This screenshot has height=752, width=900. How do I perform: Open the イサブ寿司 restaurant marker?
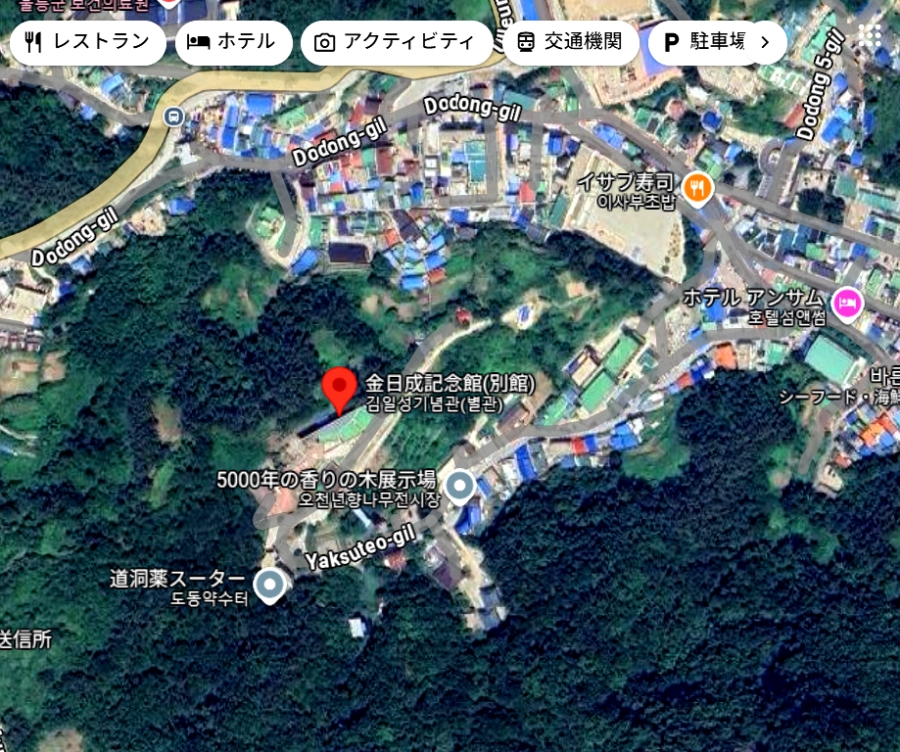click(697, 187)
